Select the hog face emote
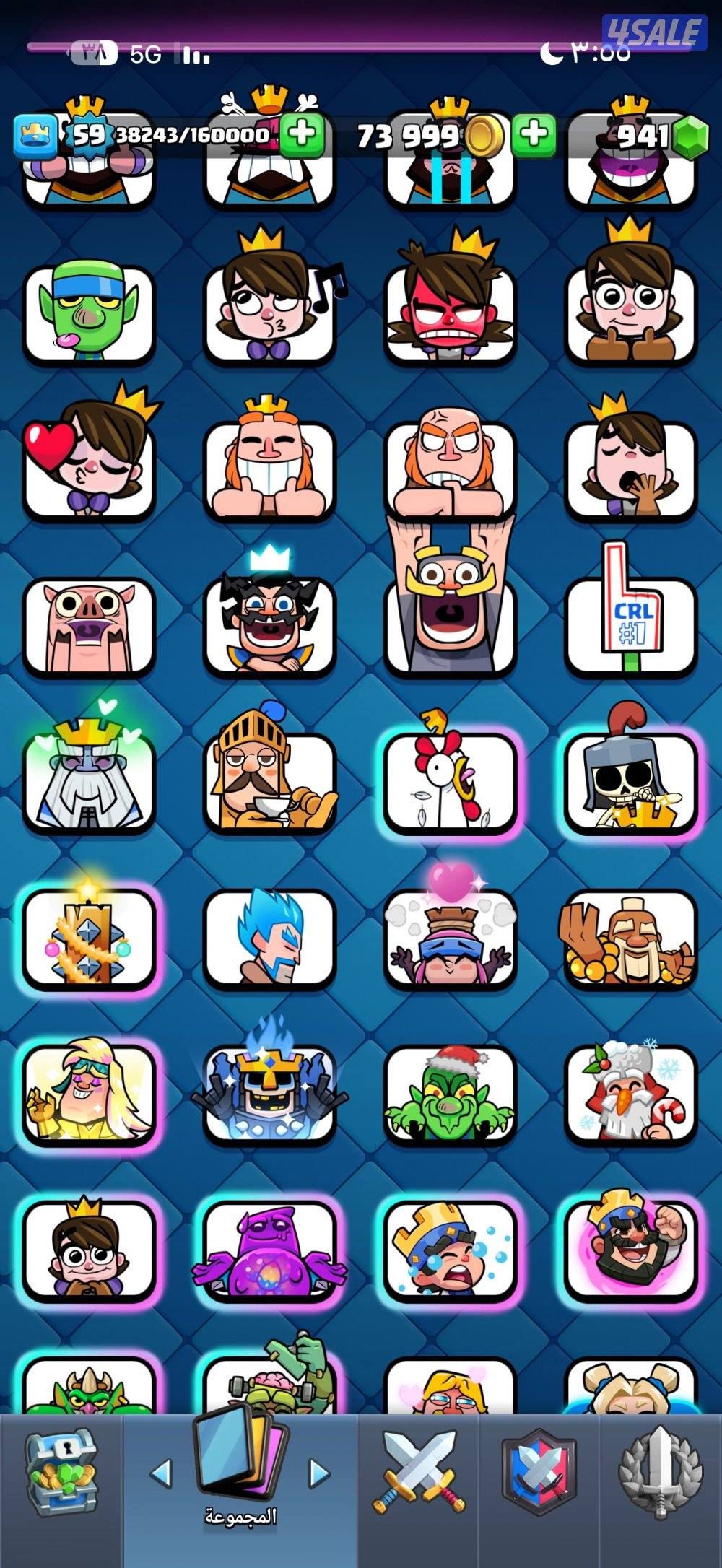 [90, 626]
